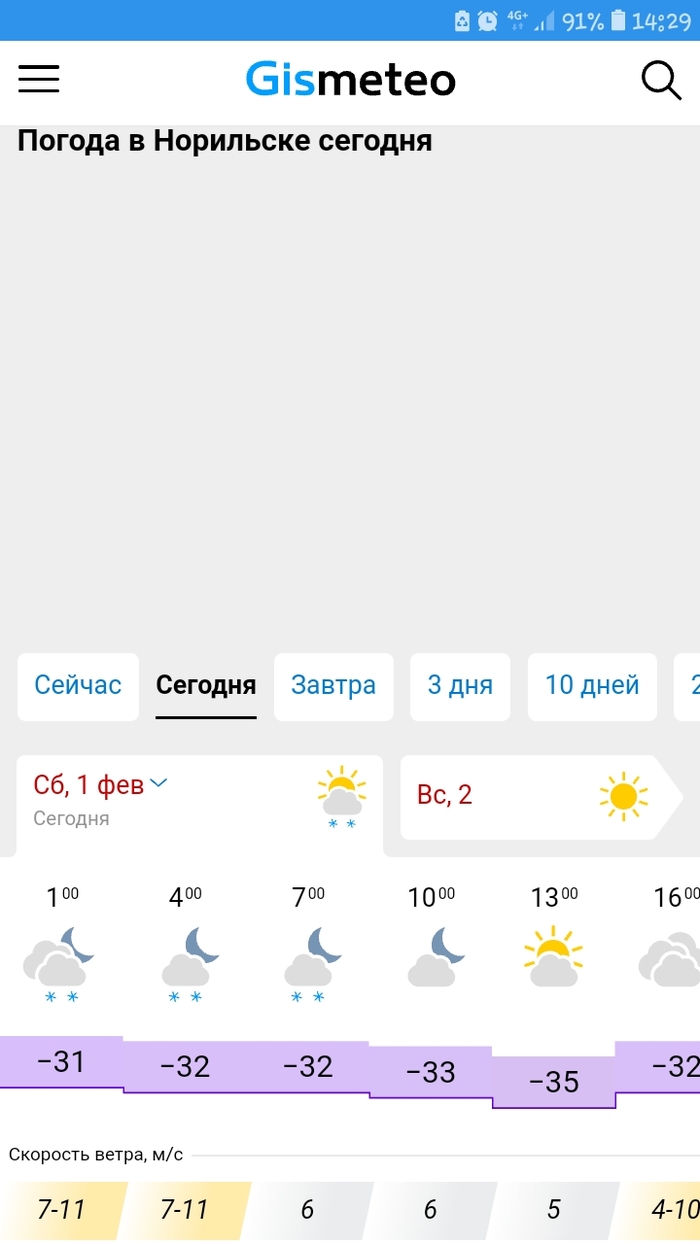Go to the Gismeteo home logo
Image resolution: width=700 pixels, height=1244 pixels.
(x=350, y=80)
